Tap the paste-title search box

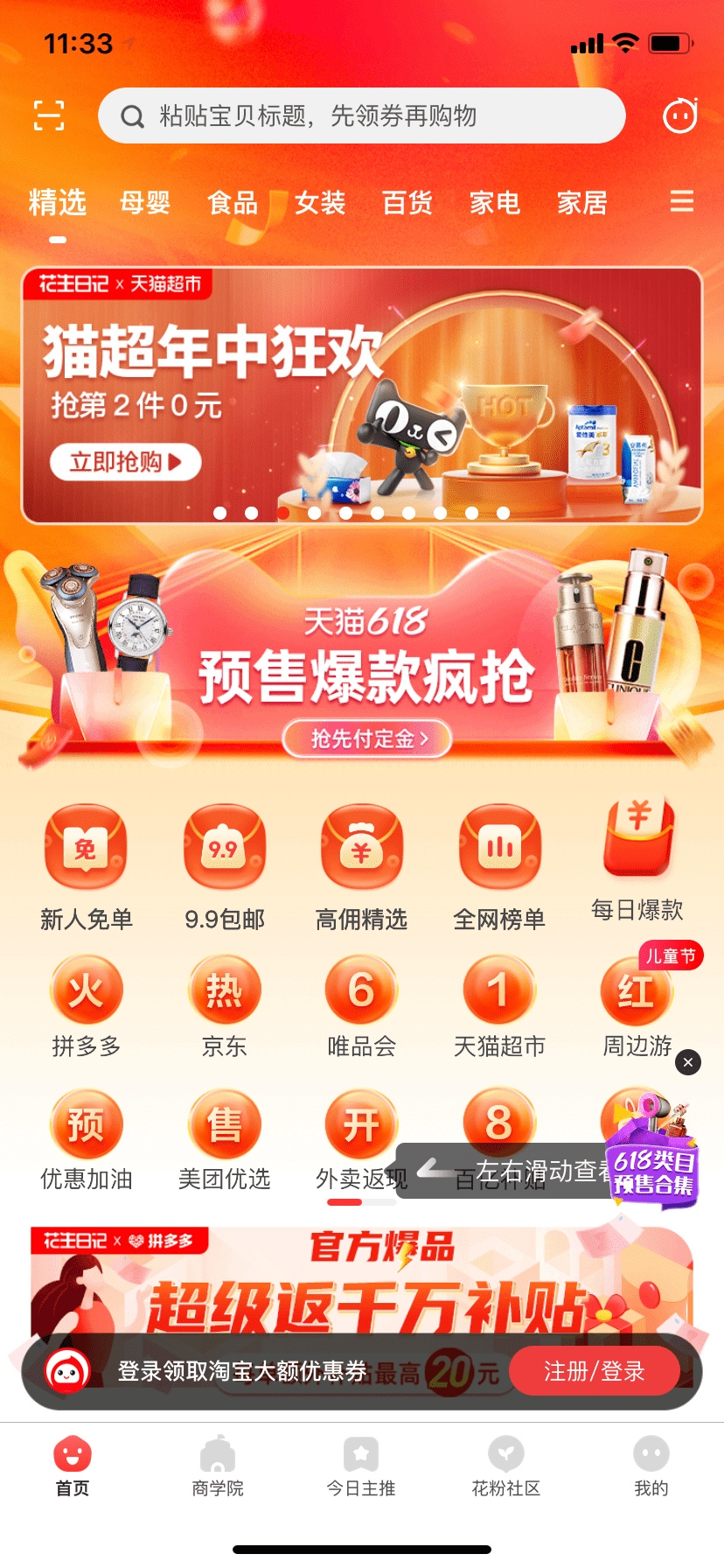[362, 115]
